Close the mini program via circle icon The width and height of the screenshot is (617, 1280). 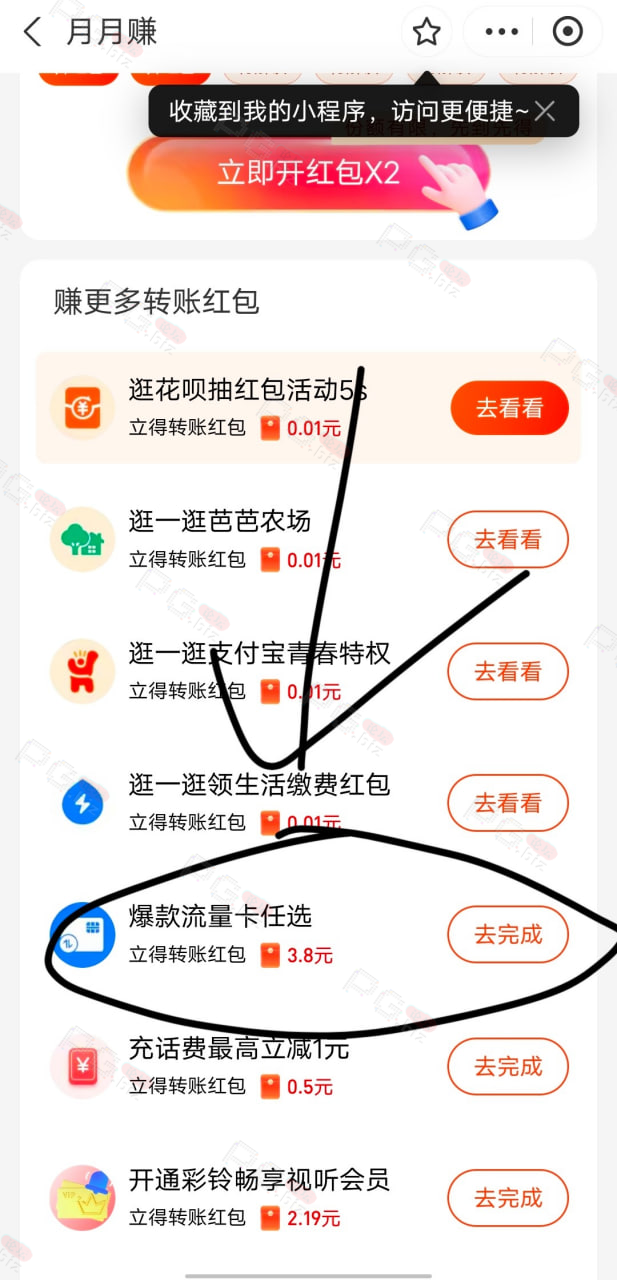point(567,32)
